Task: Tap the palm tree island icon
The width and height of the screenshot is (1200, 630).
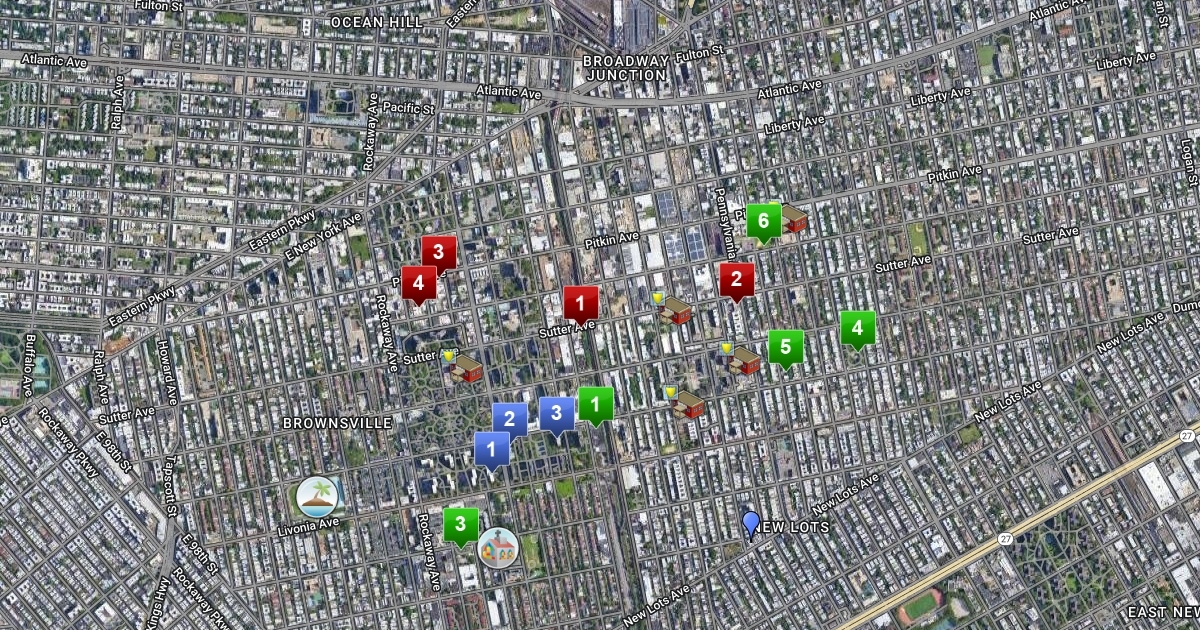Action: pyautogui.click(x=319, y=496)
